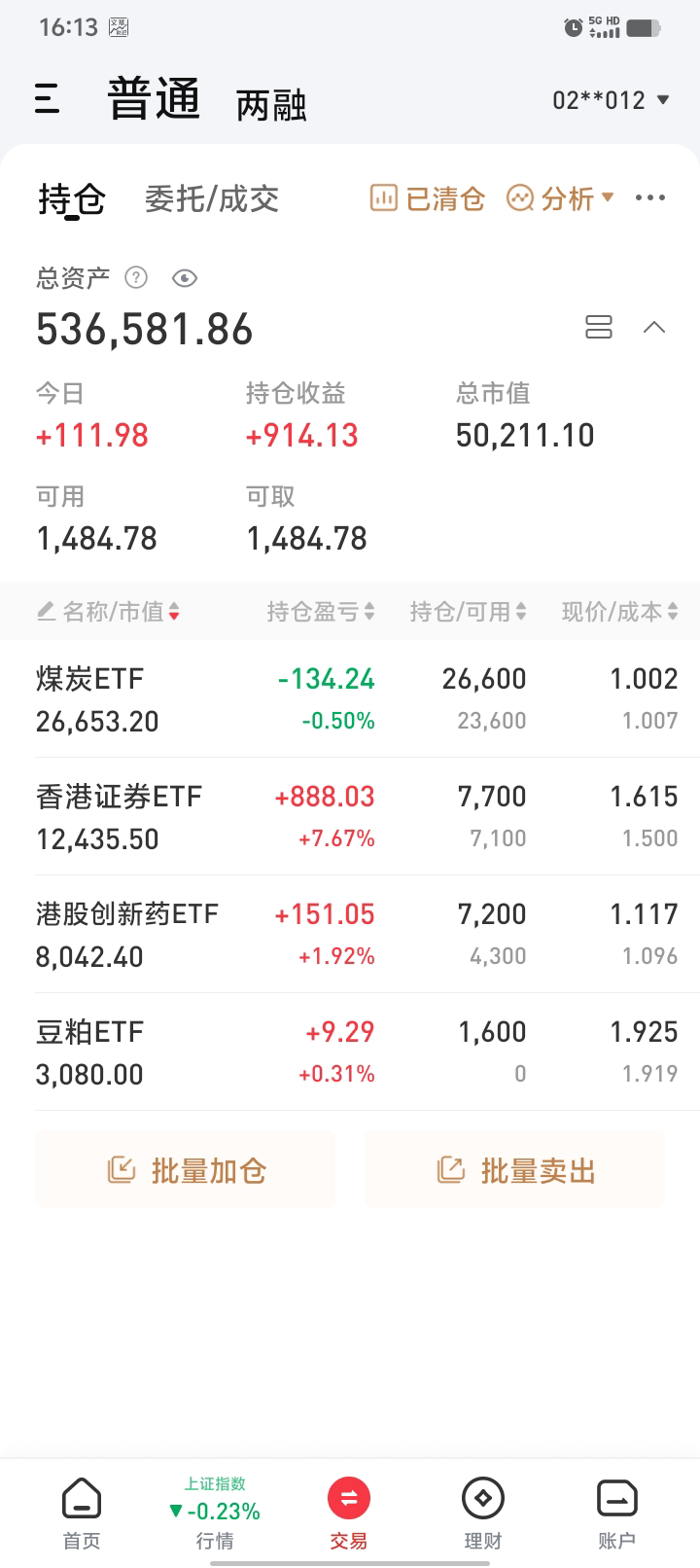The image size is (700, 1568).
Task: Open the hamburger menu icon
Action: pos(47,99)
